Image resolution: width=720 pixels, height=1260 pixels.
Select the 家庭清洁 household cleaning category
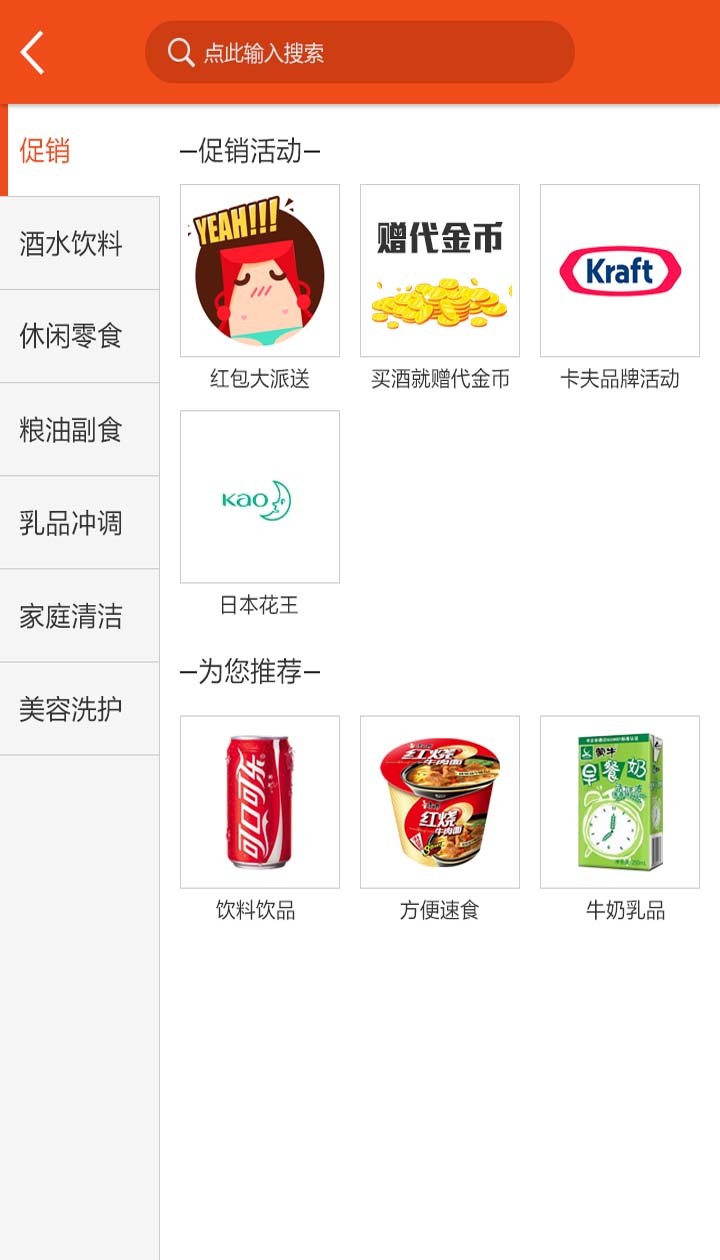tap(70, 615)
